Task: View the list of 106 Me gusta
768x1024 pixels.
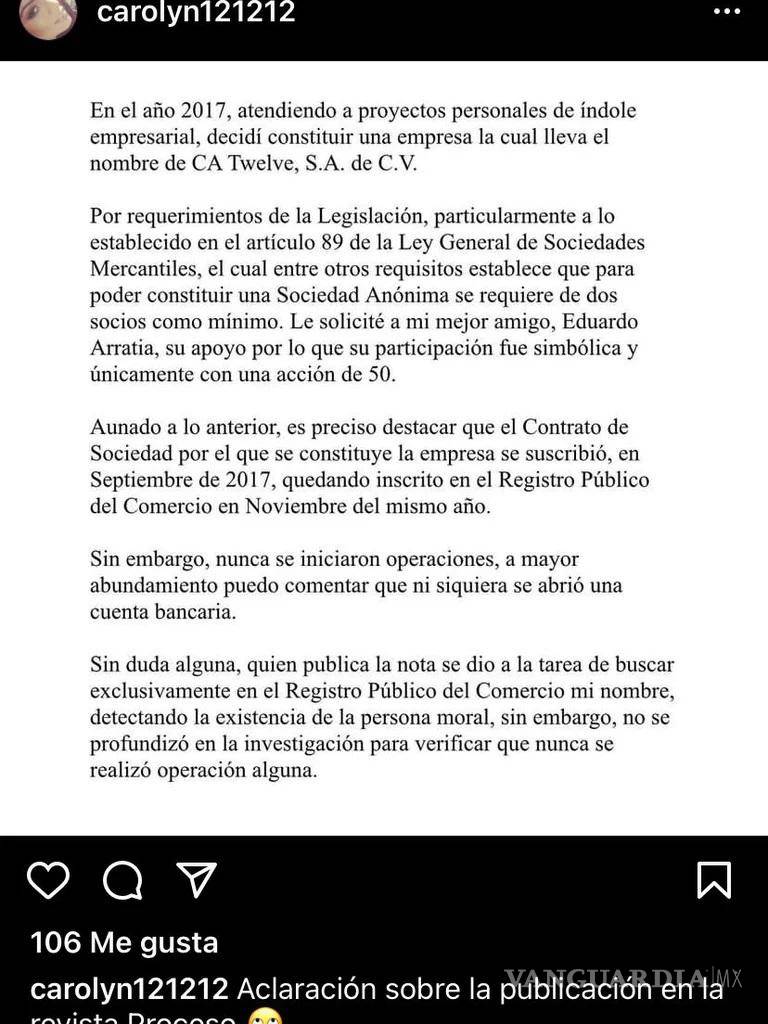Action: tap(124, 941)
